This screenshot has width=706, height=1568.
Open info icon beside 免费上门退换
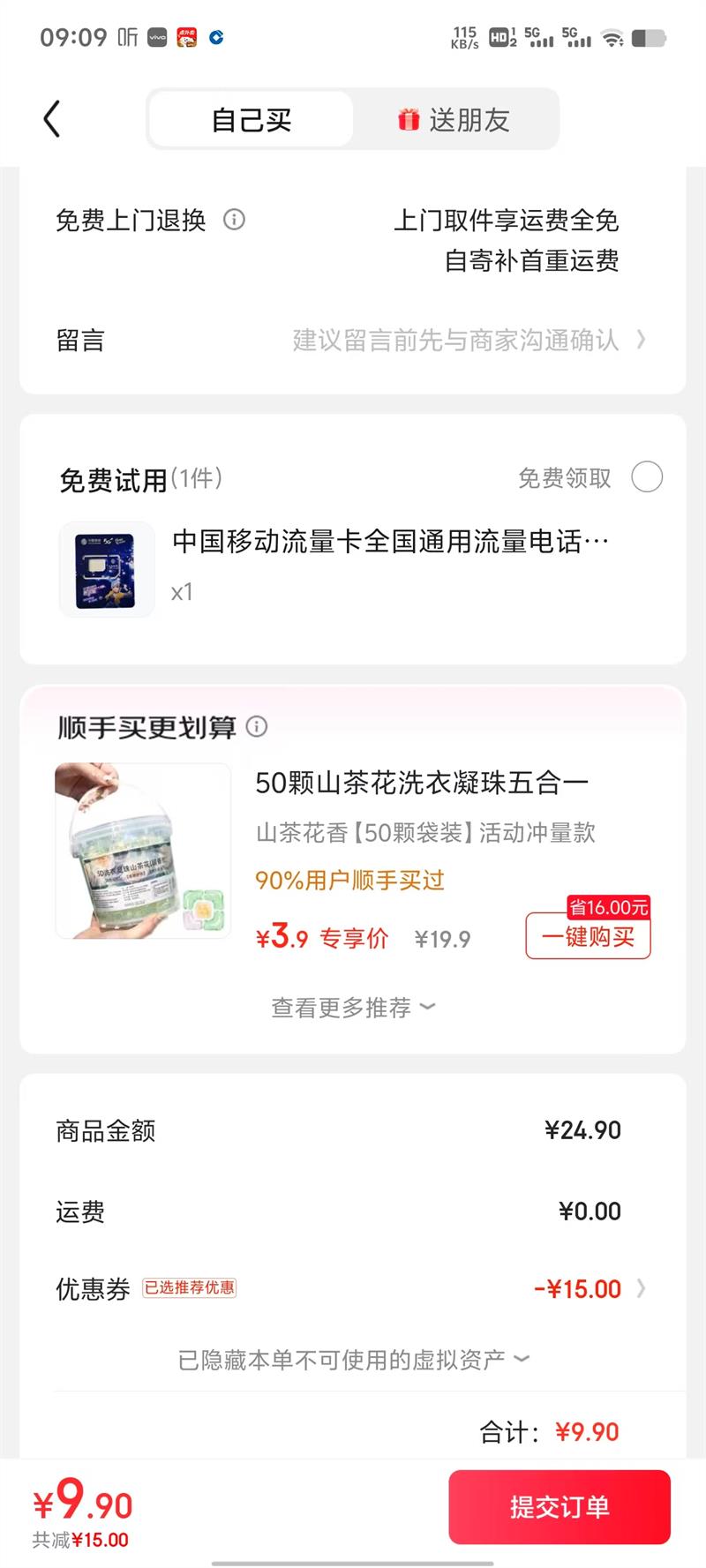pyautogui.click(x=234, y=220)
